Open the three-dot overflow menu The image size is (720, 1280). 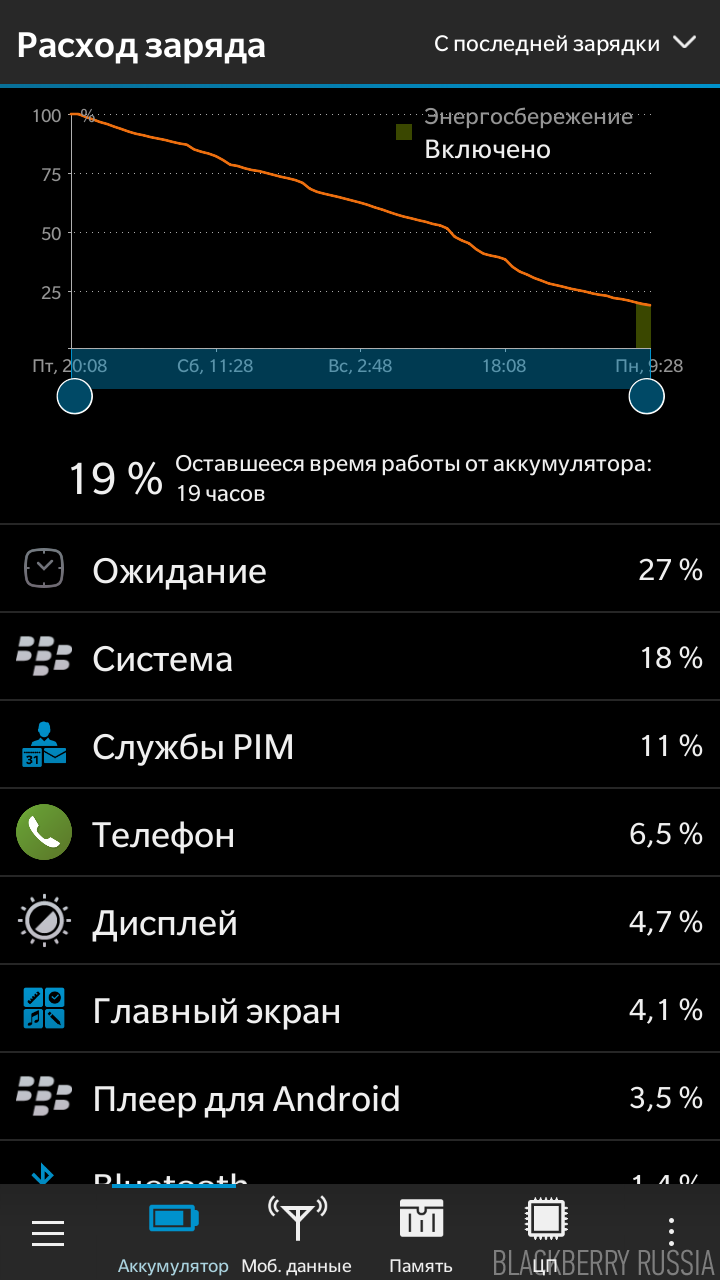click(672, 1233)
